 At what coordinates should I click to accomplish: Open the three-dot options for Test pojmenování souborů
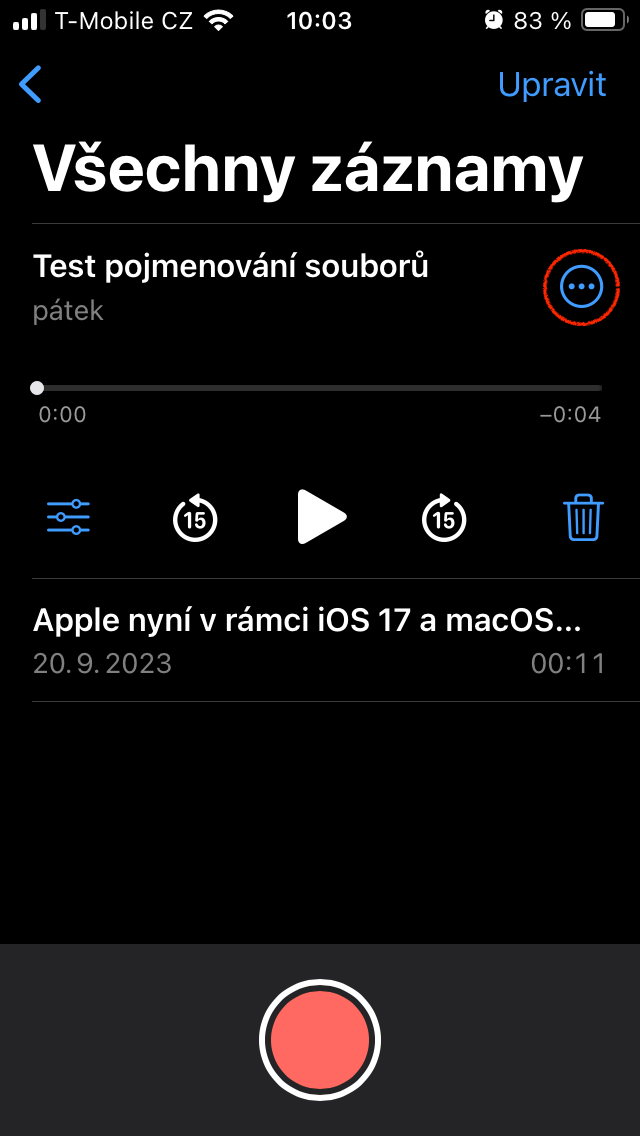click(x=581, y=287)
